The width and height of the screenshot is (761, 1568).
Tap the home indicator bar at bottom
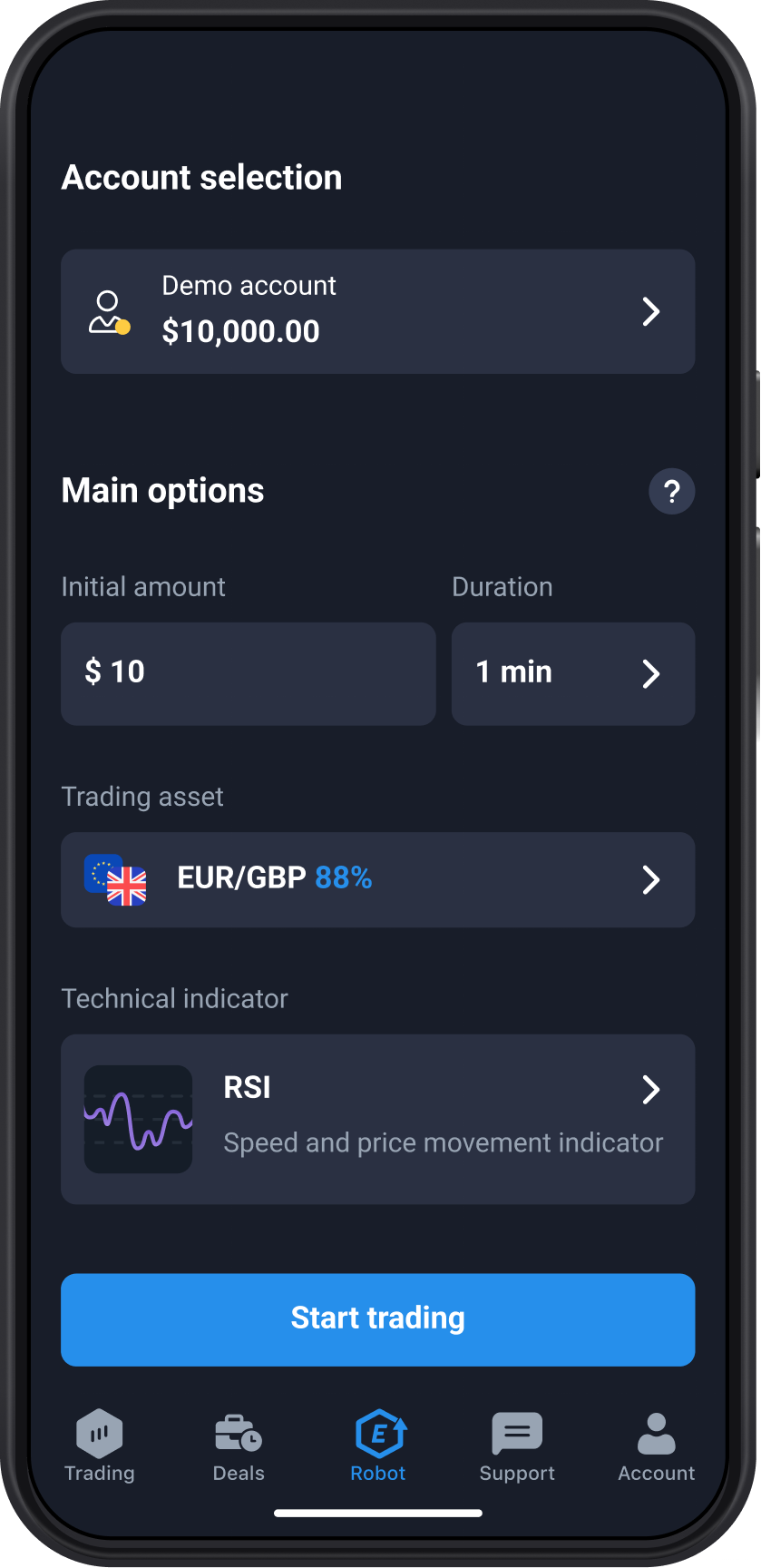click(x=378, y=1513)
